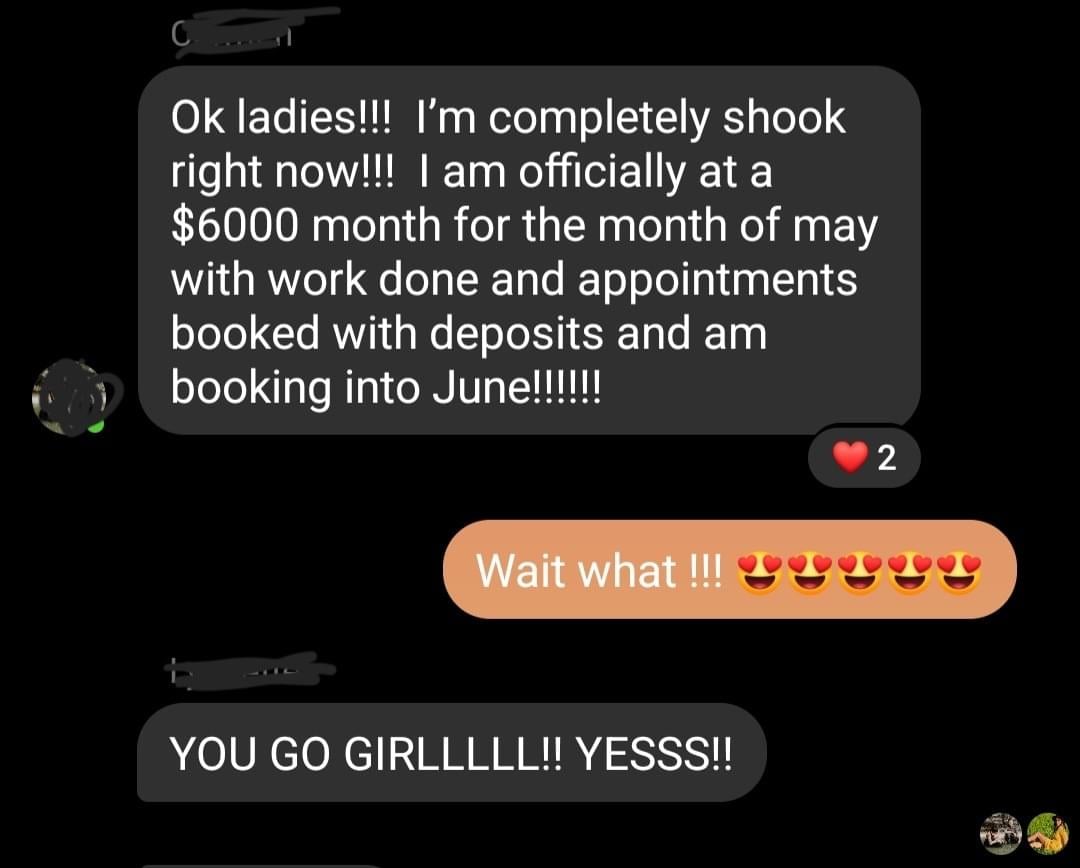The image size is (1080, 868).
Task: Open the sender's profile picture beside the first message
Action: (72, 397)
